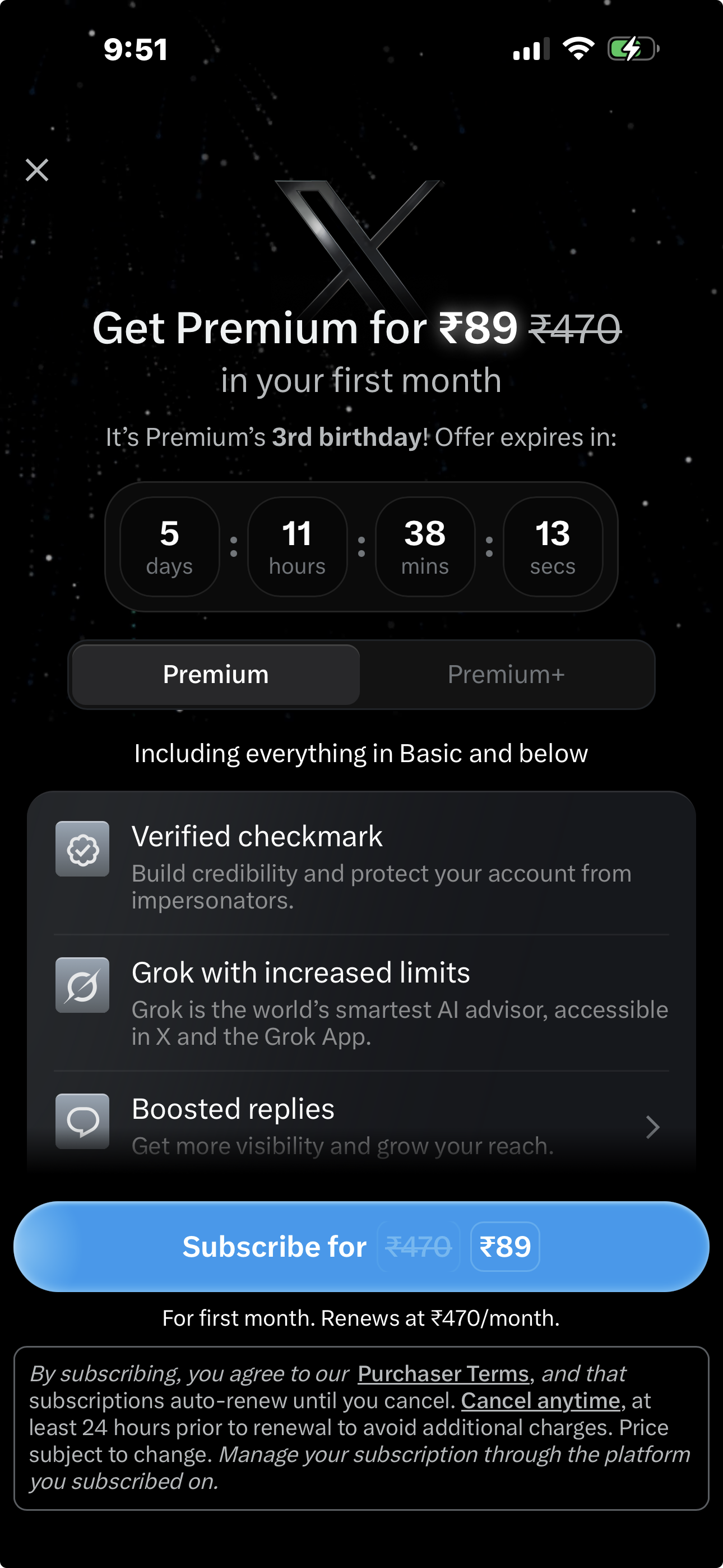Tap the 38 mins countdown segment

425,547
